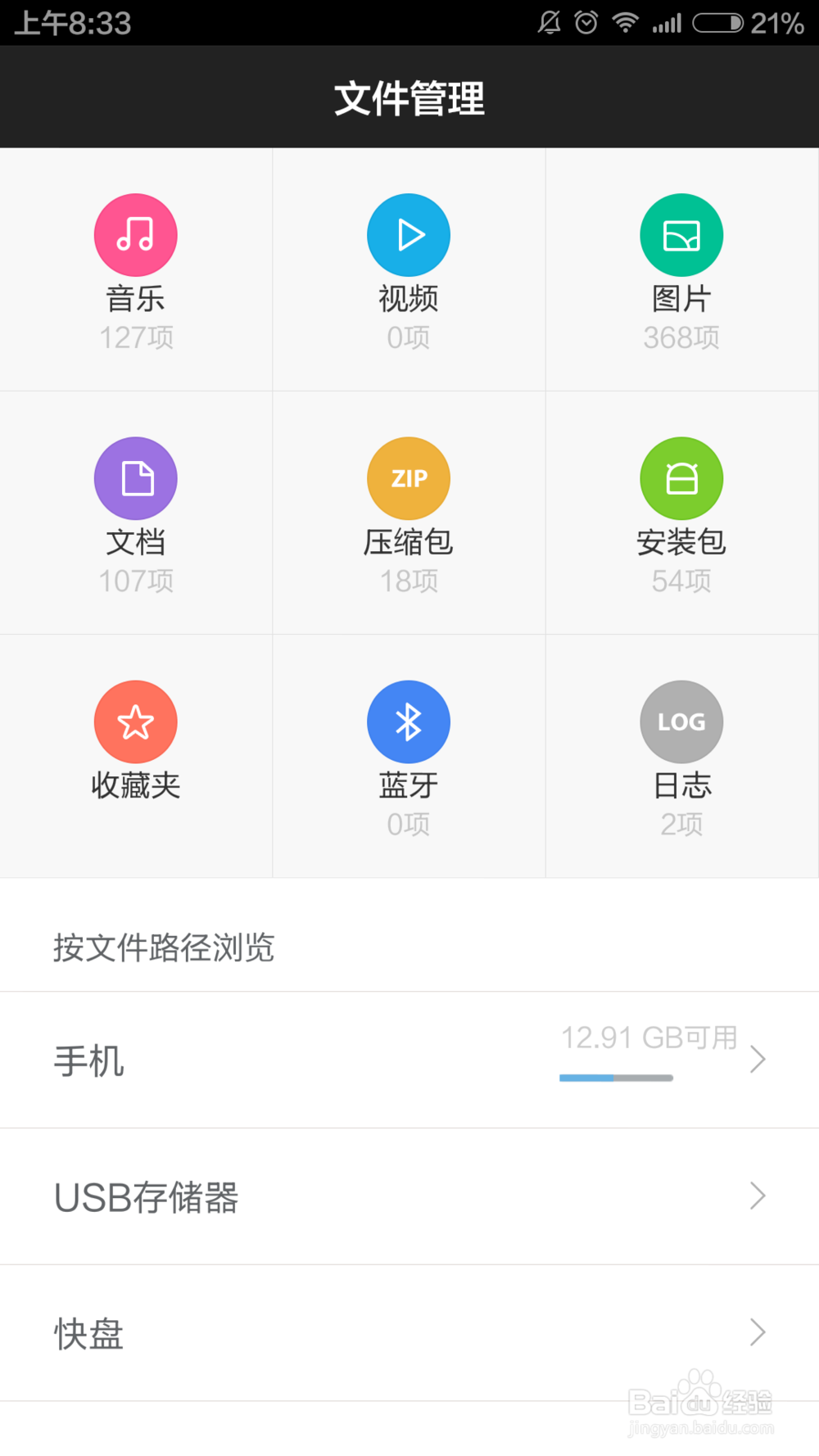Select 按文件路径浏览 to browse by path
The width and height of the screenshot is (819, 1456).
165,948
